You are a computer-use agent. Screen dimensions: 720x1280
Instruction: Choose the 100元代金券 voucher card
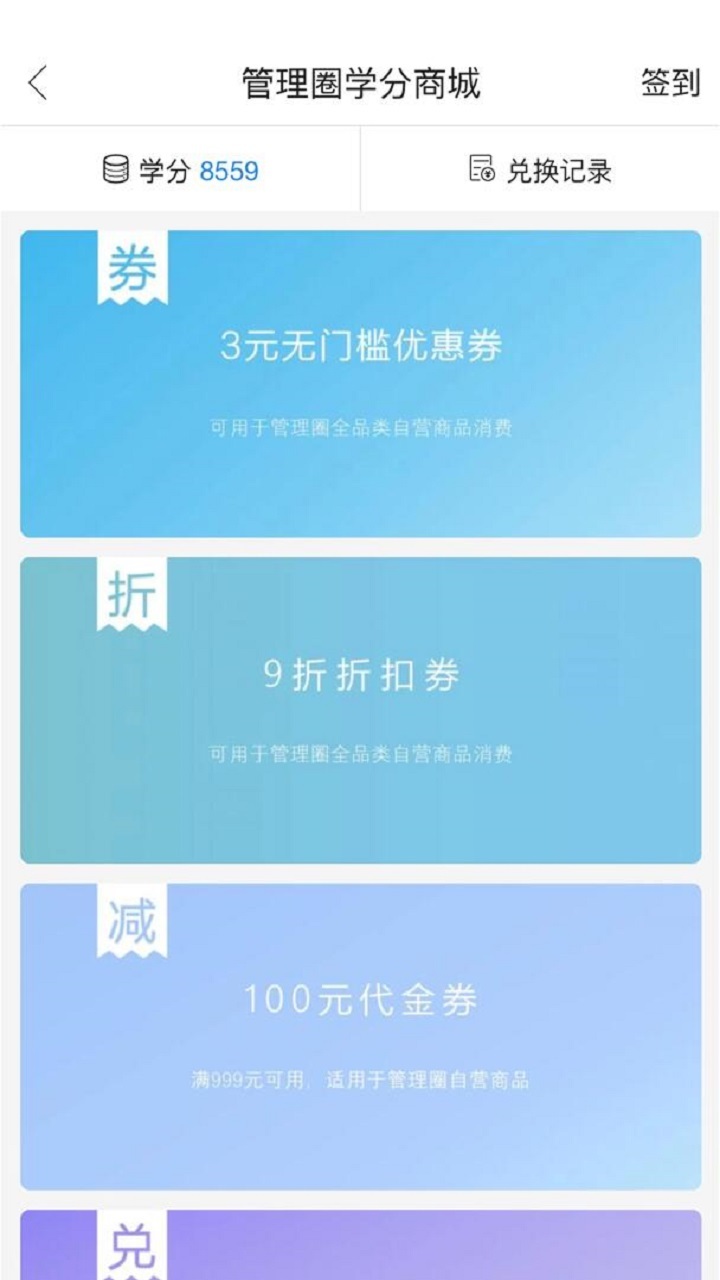click(360, 1036)
